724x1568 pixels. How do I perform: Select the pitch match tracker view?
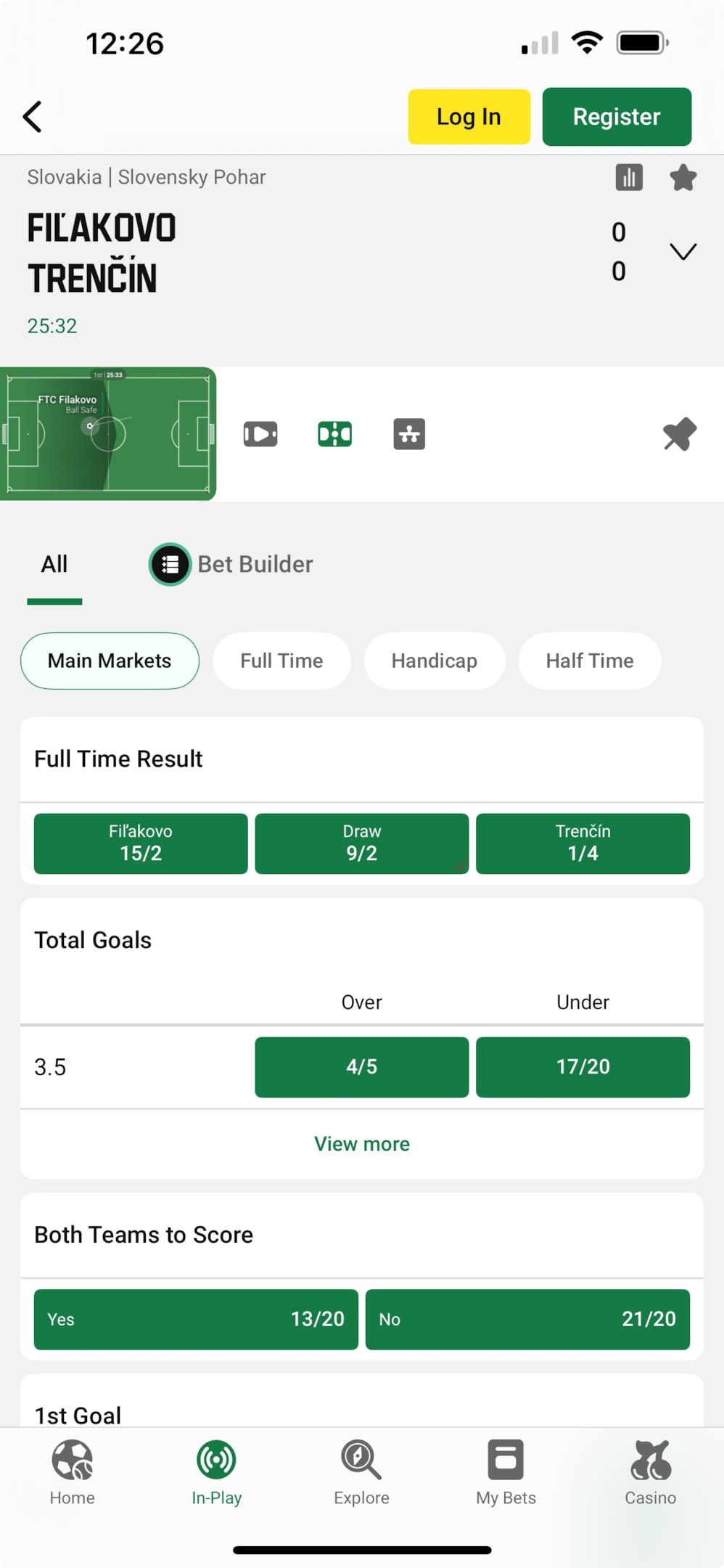pyautogui.click(x=334, y=434)
